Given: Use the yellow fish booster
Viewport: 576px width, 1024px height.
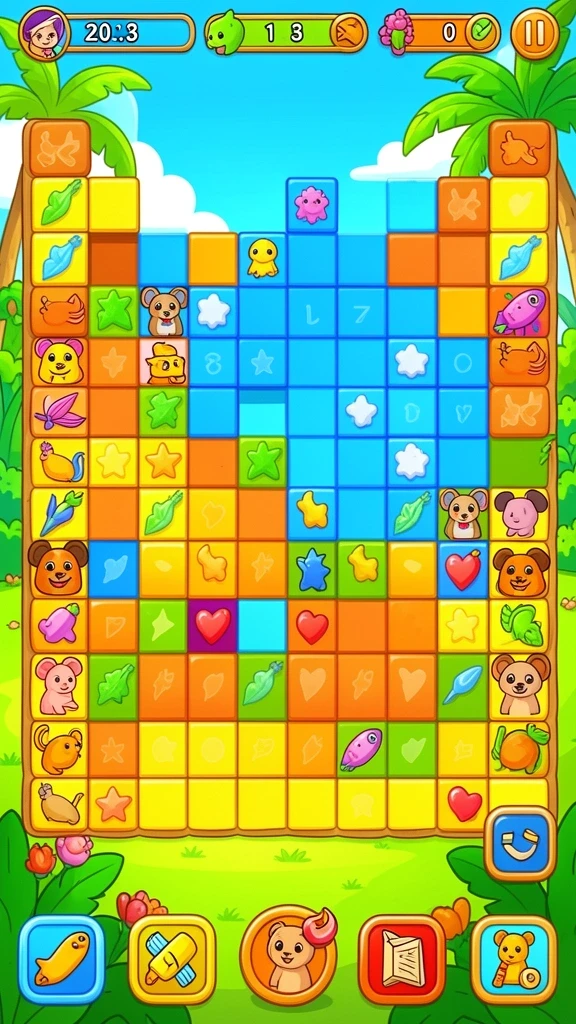Looking at the screenshot, I should coord(61,958).
